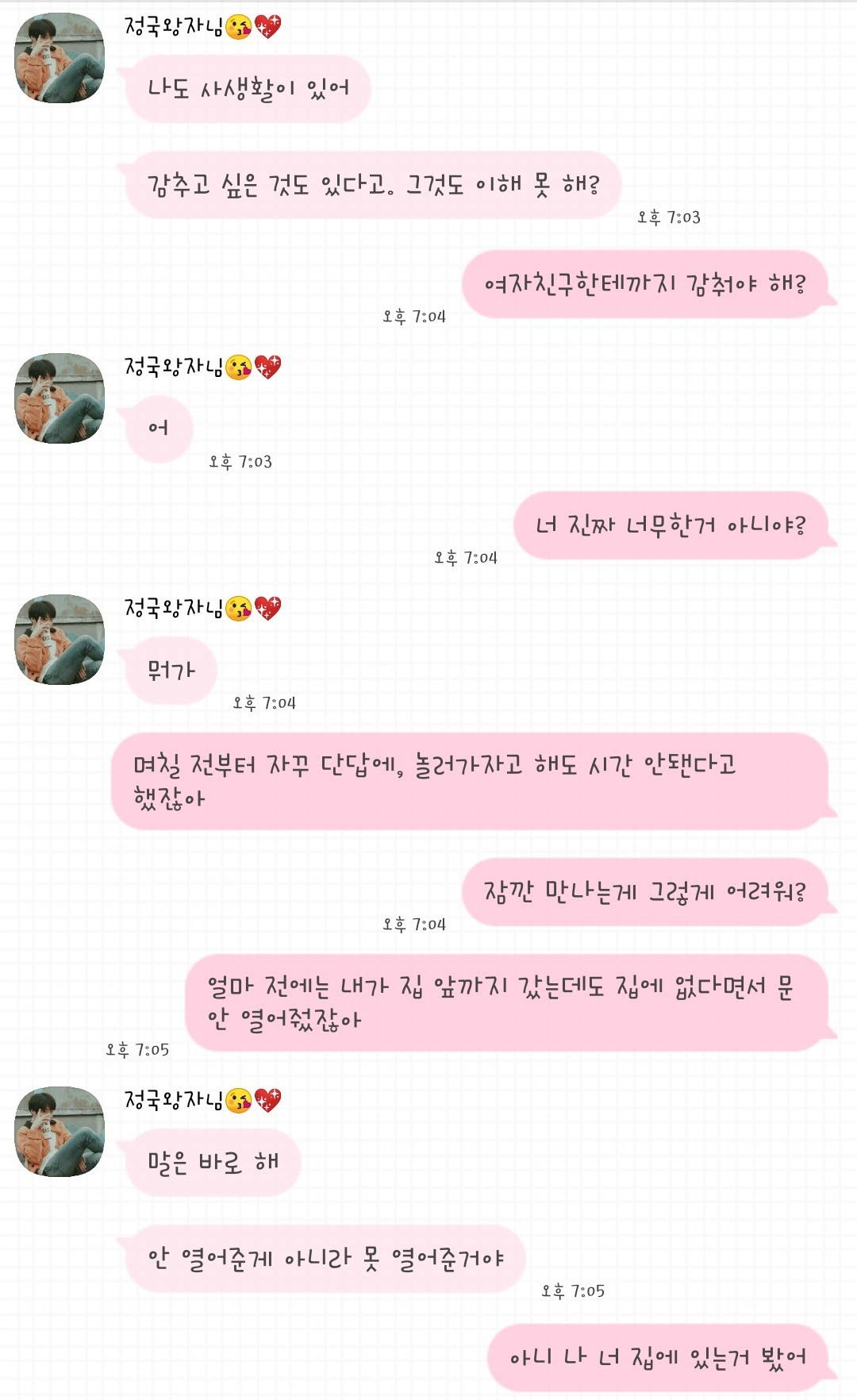Open sender's profile photo above "나도 사생활이 있어"
Image resolution: width=857 pixels, height=1400 pixels.
pyautogui.click(x=60, y=58)
